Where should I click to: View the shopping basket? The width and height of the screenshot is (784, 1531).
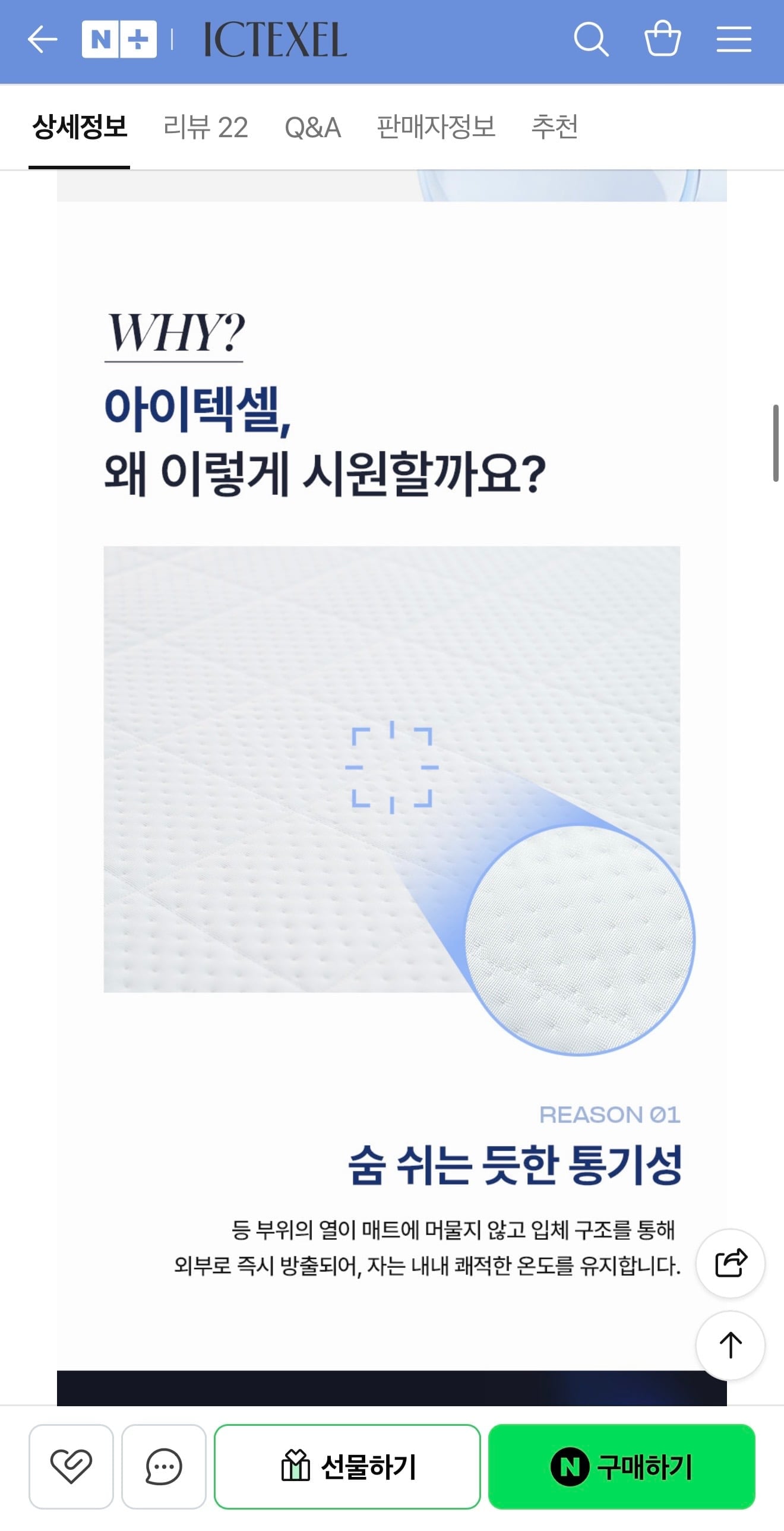(662, 39)
